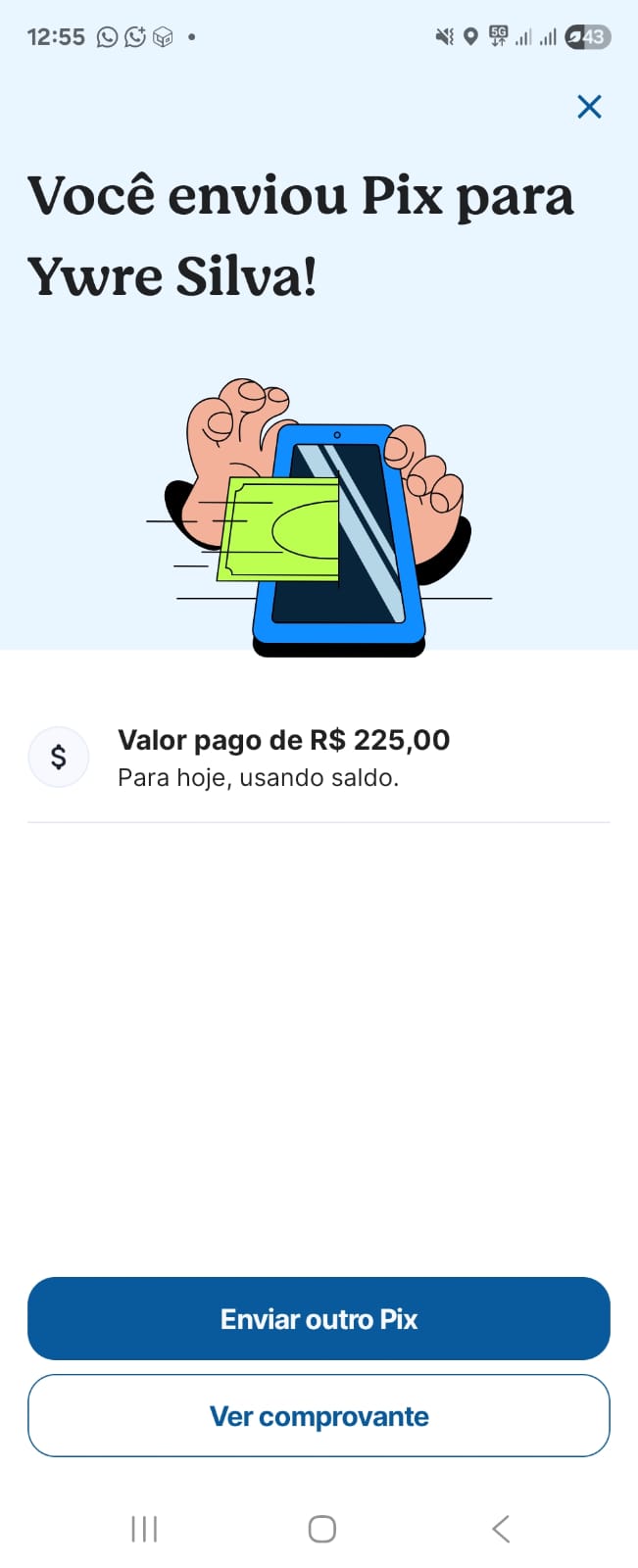
Task: Open Ver comprovante receipt
Action: (319, 1416)
